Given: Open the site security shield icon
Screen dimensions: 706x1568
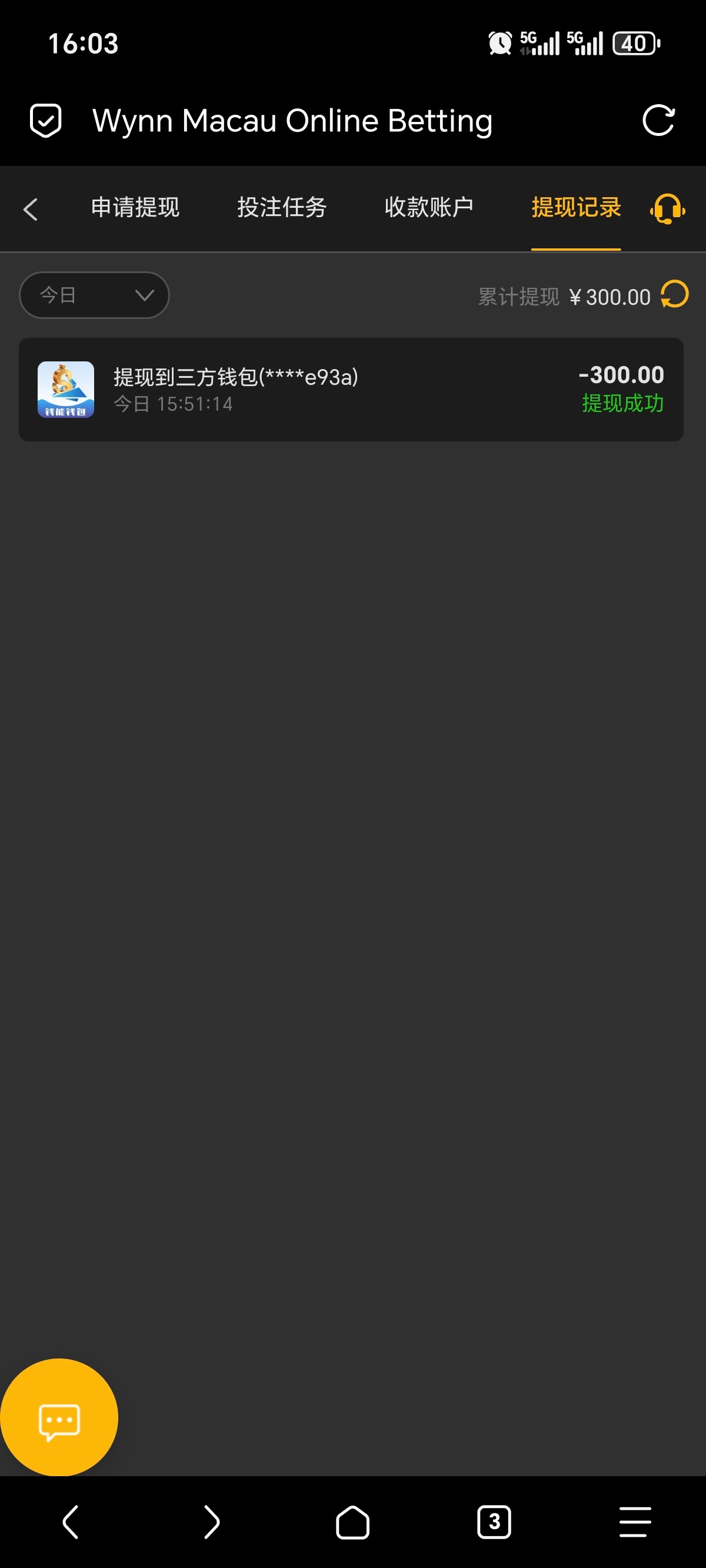Looking at the screenshot, I should click(x=46, y=120).
